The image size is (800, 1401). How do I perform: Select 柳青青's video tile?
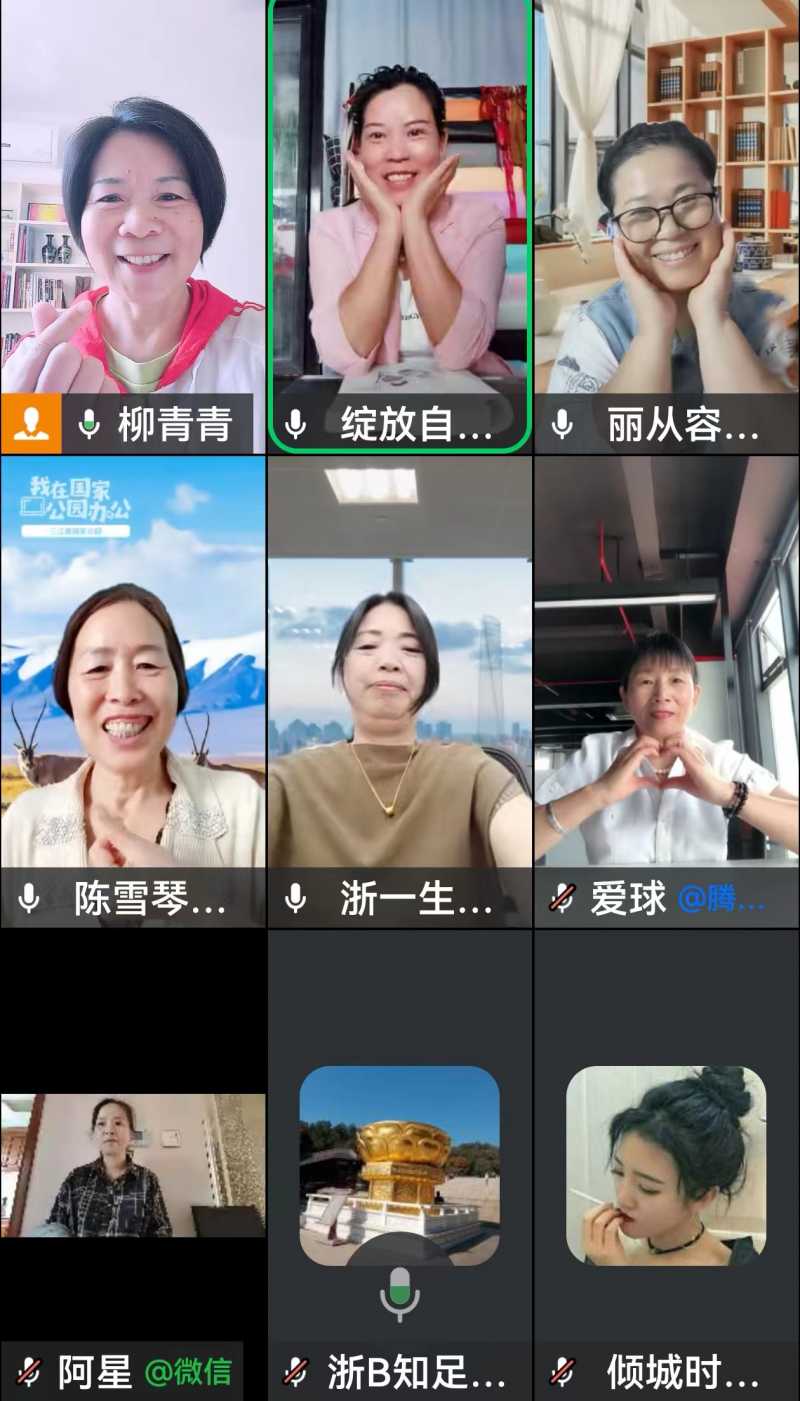point(133,225)
